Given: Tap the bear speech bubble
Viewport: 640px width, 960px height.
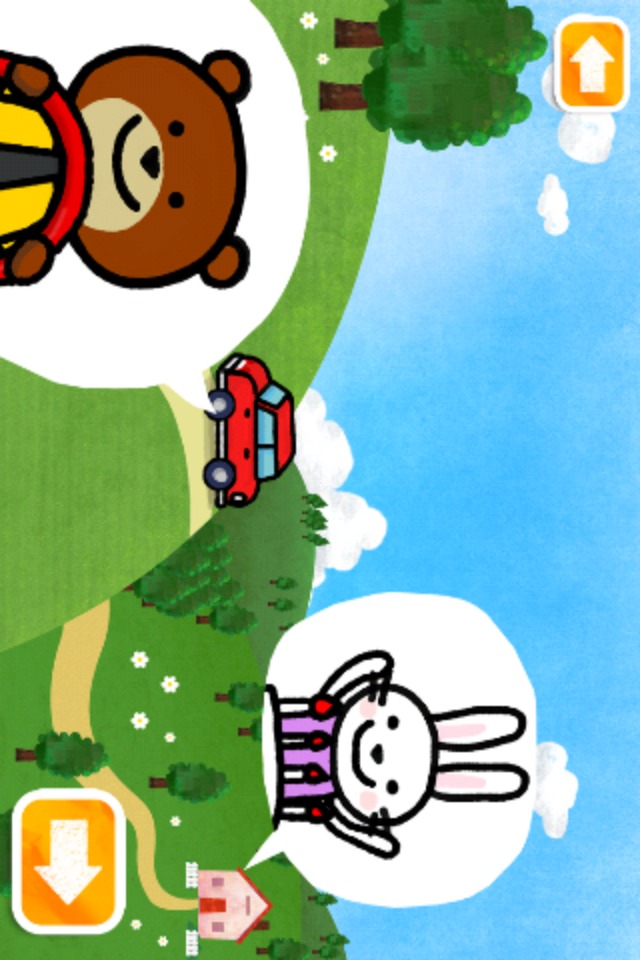Looking at the screenshot, I should [x=150, y=170].
